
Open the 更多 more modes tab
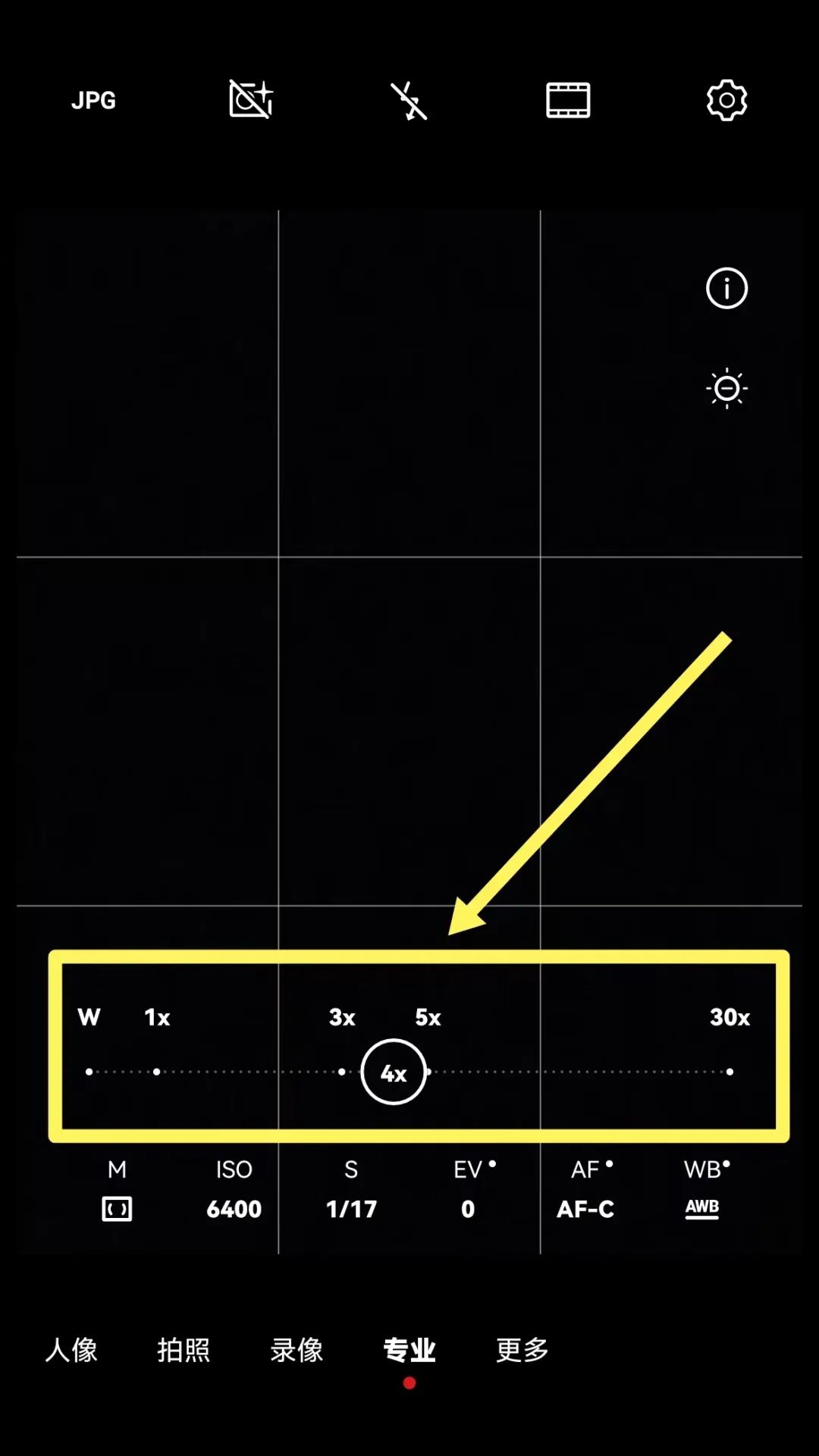click(522, 1350)
